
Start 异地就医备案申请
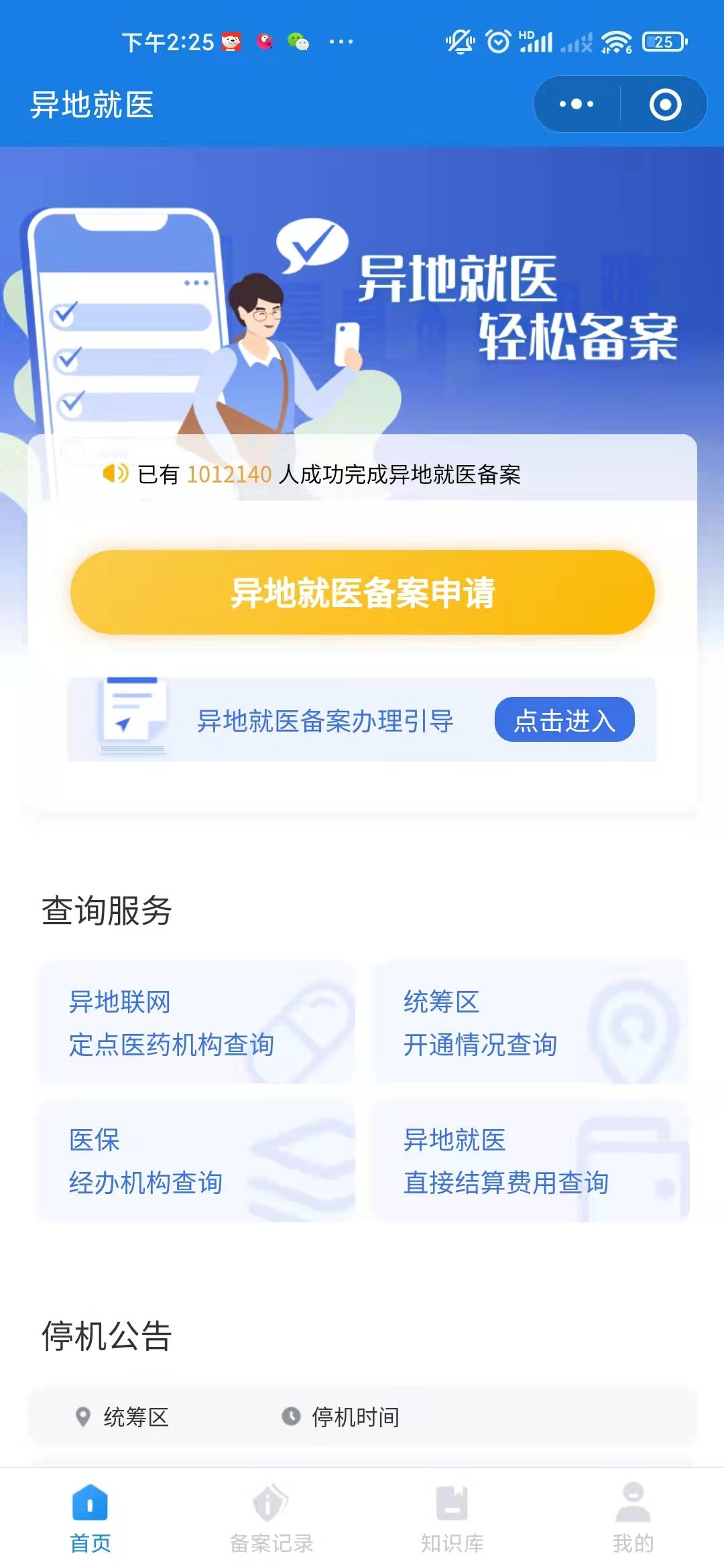click(x=362, y=592)
